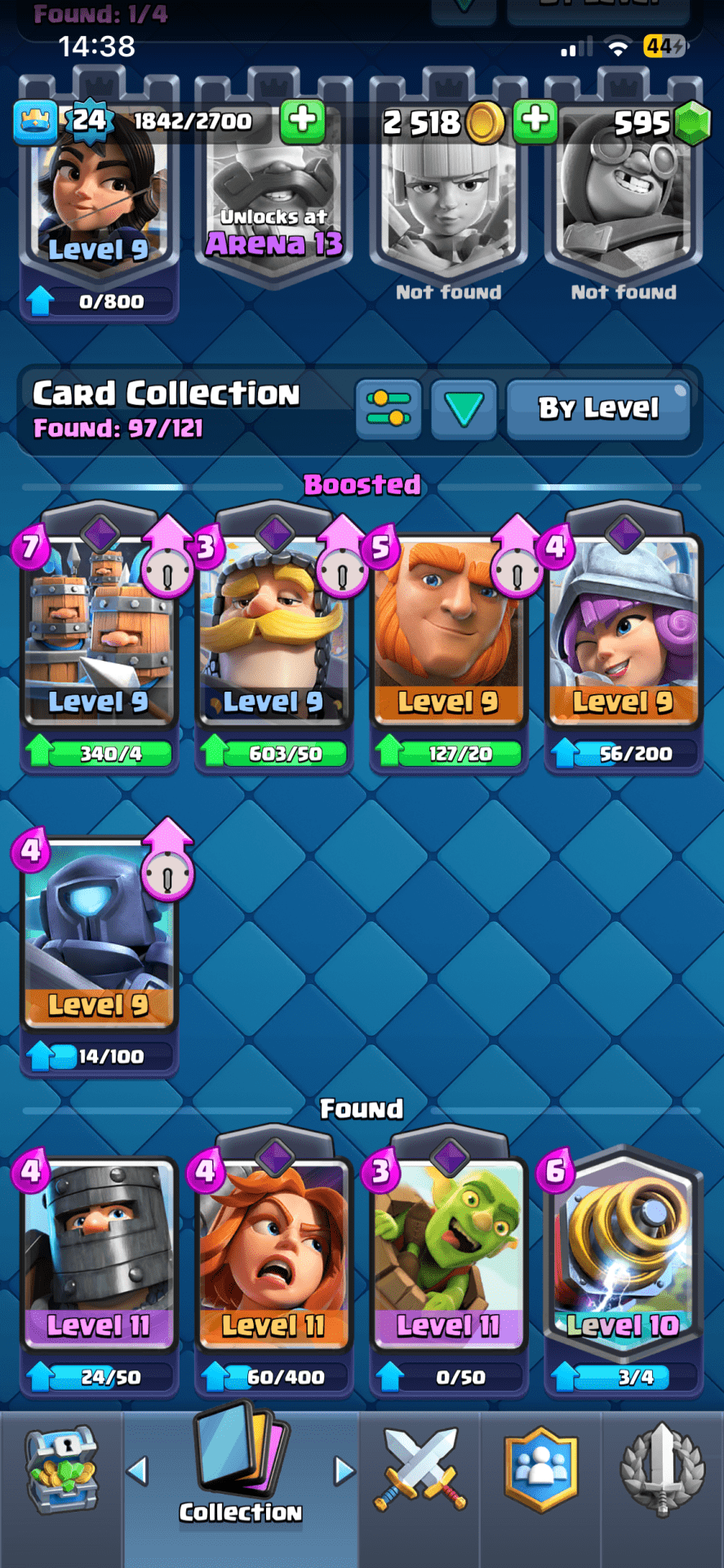This screenshot has height=1568, width=724.
Task: Tap the plus button to add experience
Action: (302, 121)
